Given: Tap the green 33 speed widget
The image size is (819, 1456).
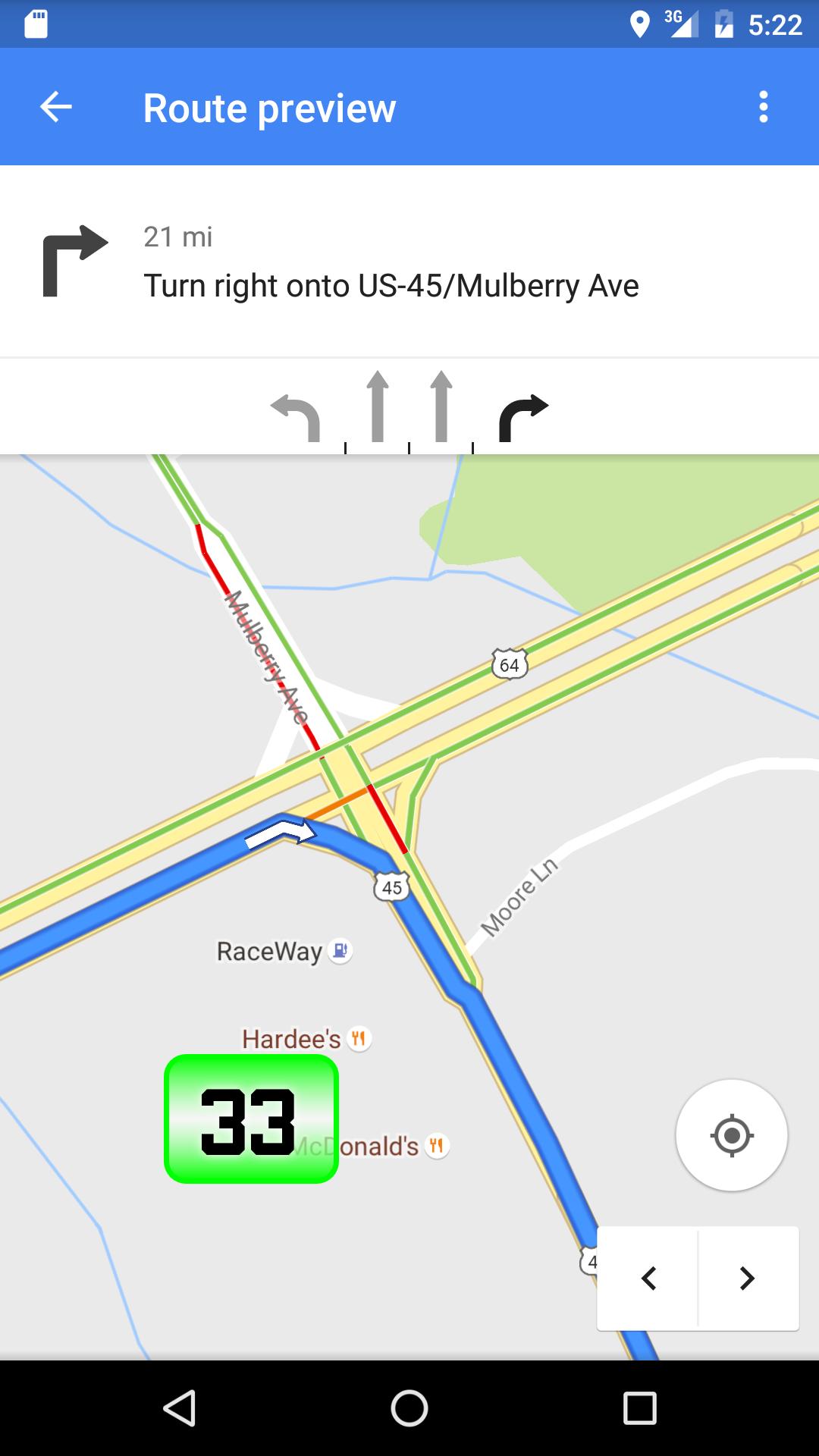Looking at the screenshot, I should coord(251,1119).
